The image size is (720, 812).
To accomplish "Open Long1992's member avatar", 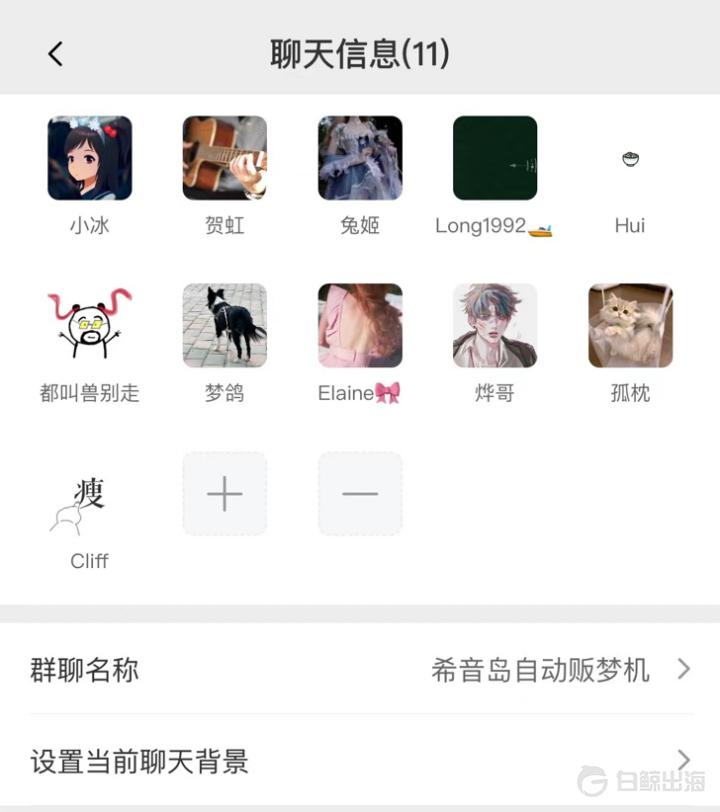I will [495, 157].
